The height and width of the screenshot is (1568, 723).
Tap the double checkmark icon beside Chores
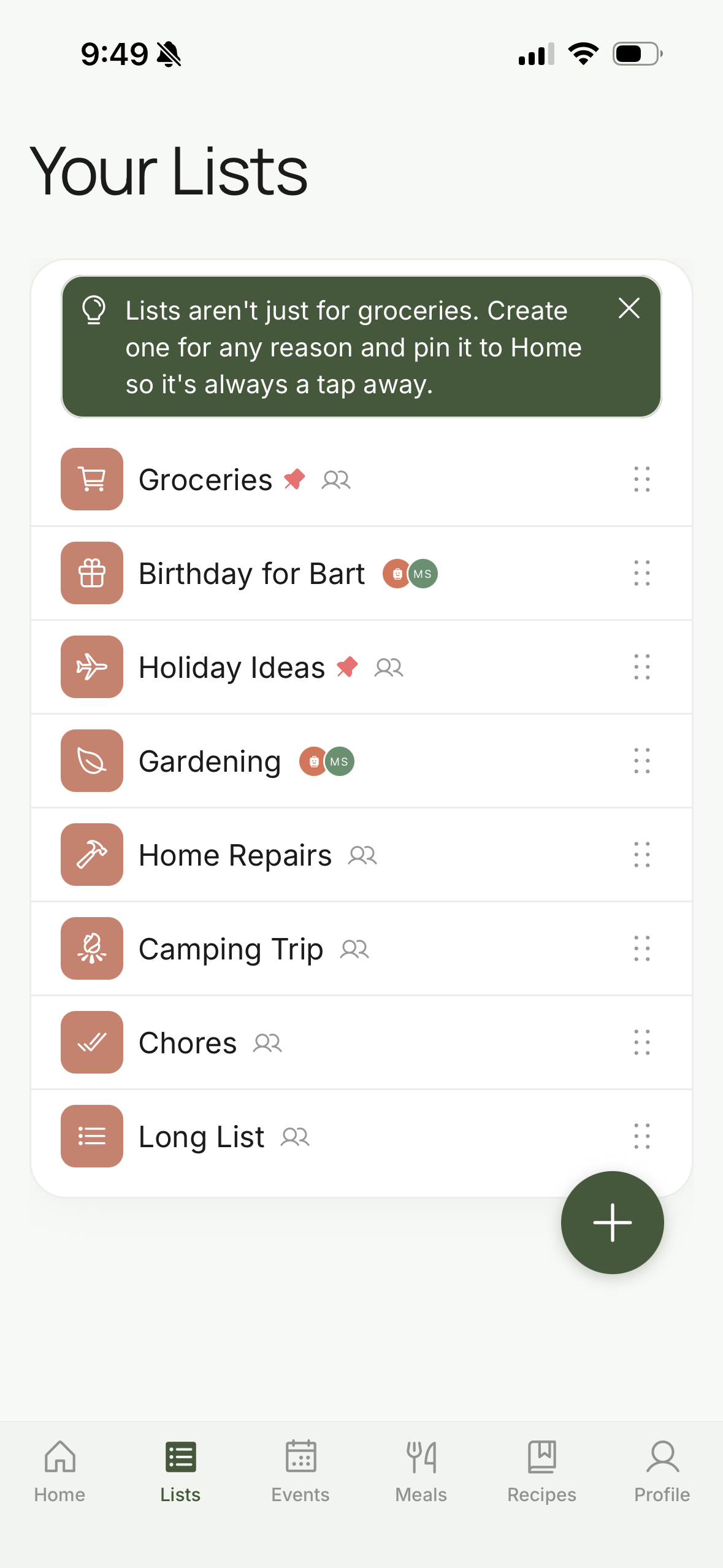[x=91, y=1042]
